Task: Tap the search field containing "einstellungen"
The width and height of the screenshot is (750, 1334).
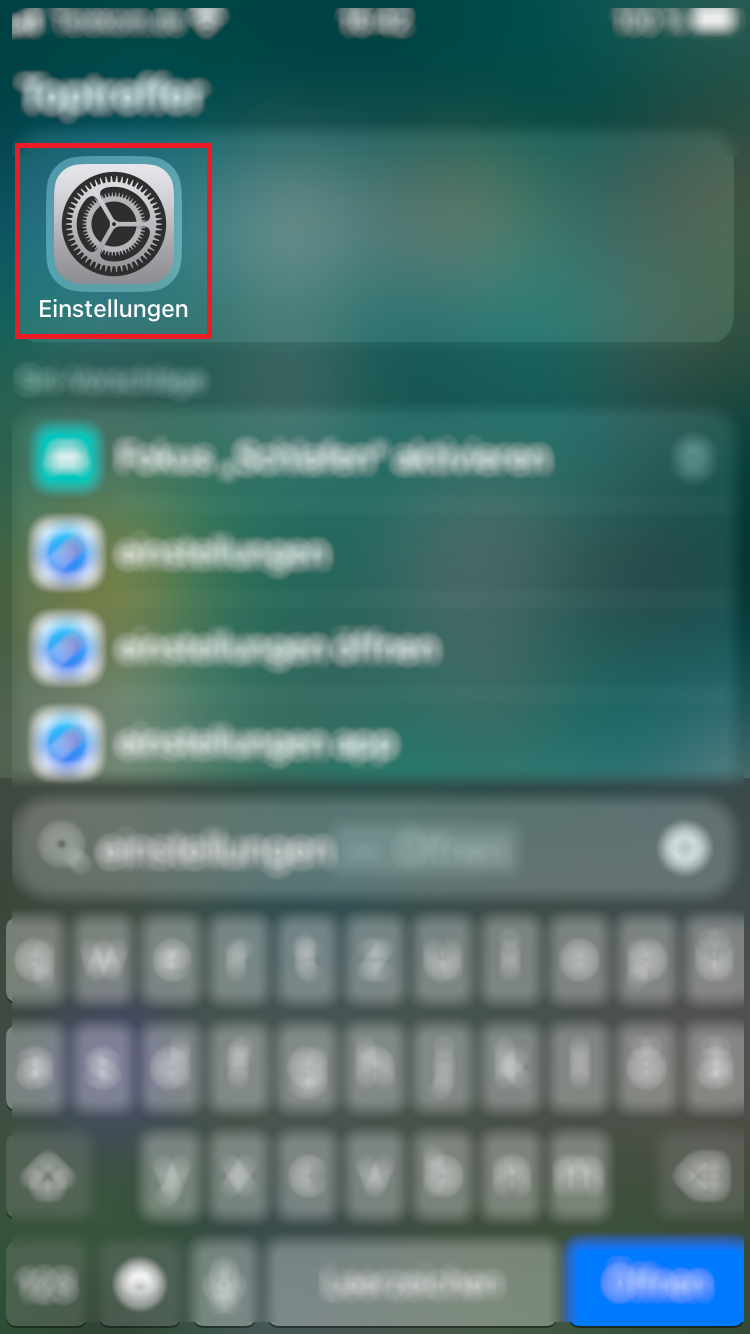Action: (x=330, y=850)
